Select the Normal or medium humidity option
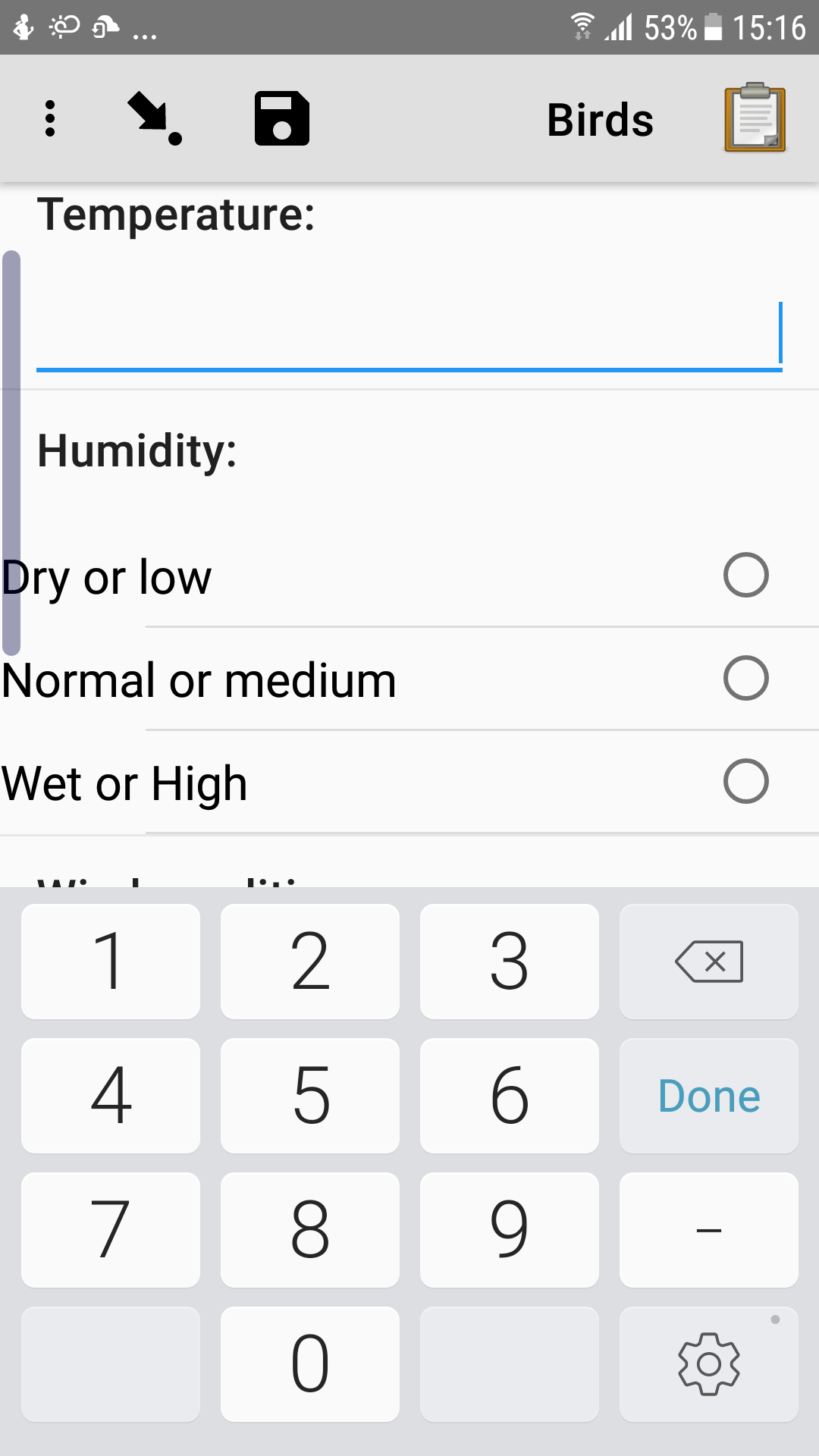This screenshot has height=1456, width=819. [745, 678]
